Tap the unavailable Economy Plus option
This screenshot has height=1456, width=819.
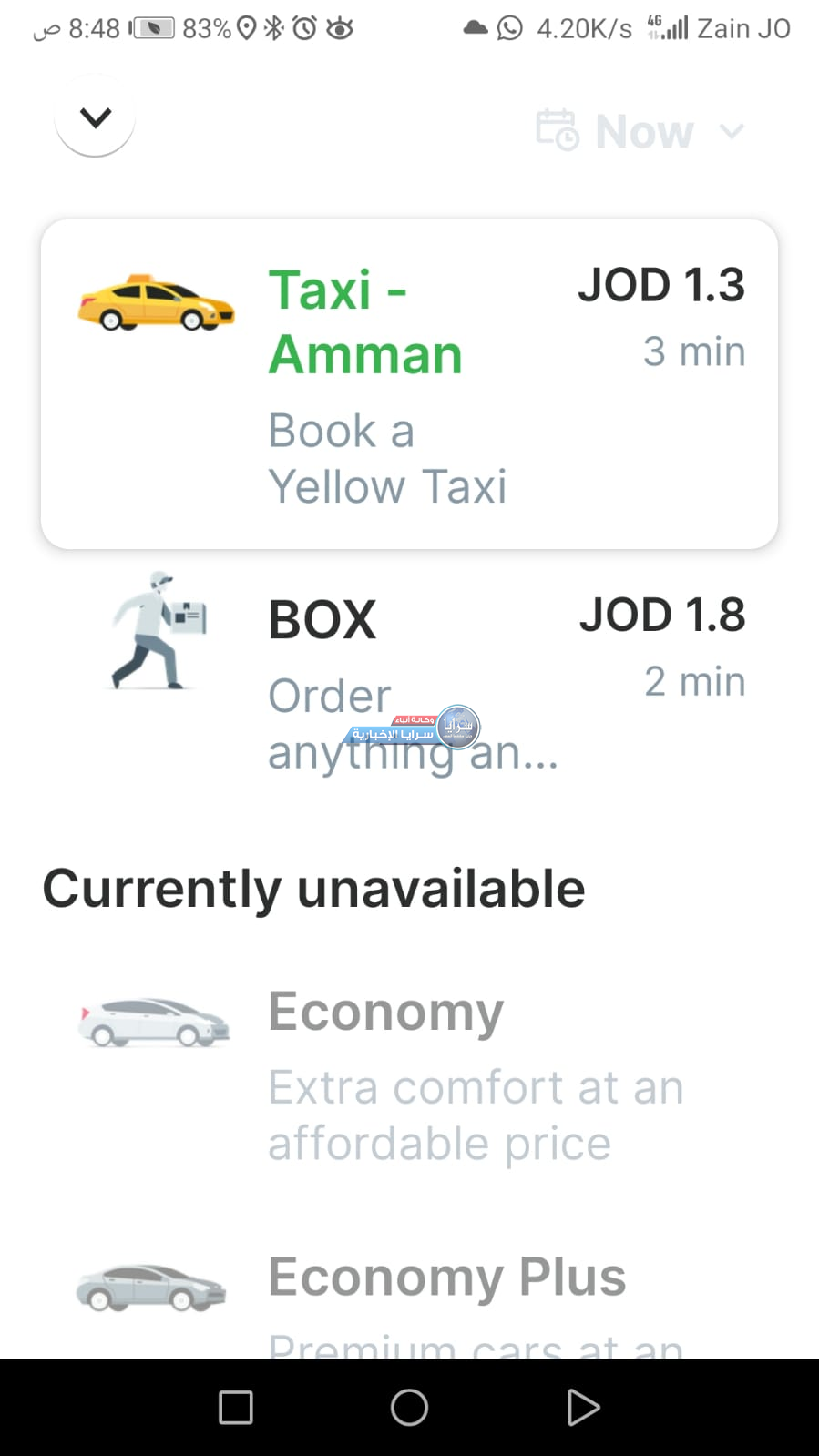409,1293
